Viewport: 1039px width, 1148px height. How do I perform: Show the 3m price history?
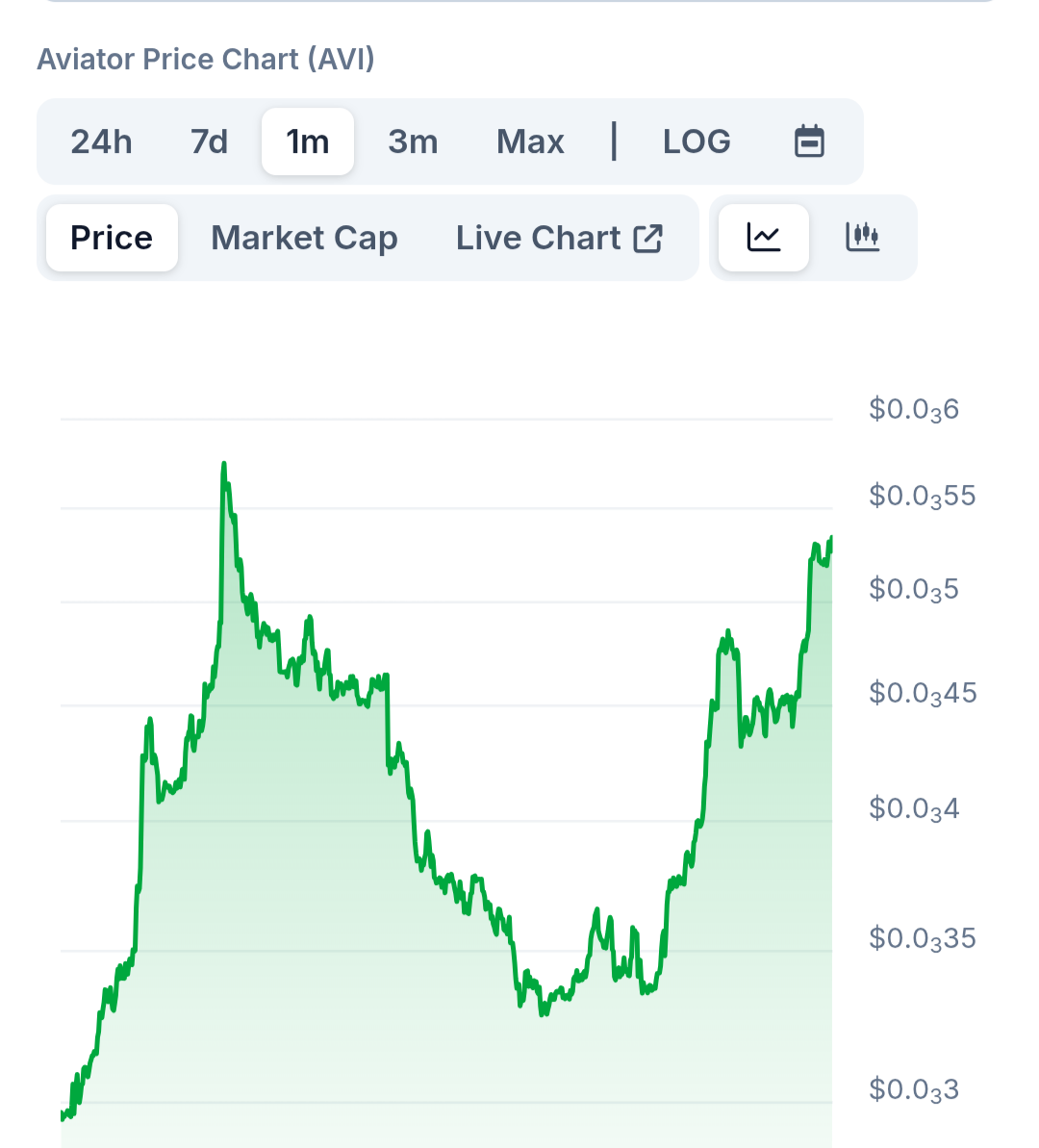(x=413, y=141)
